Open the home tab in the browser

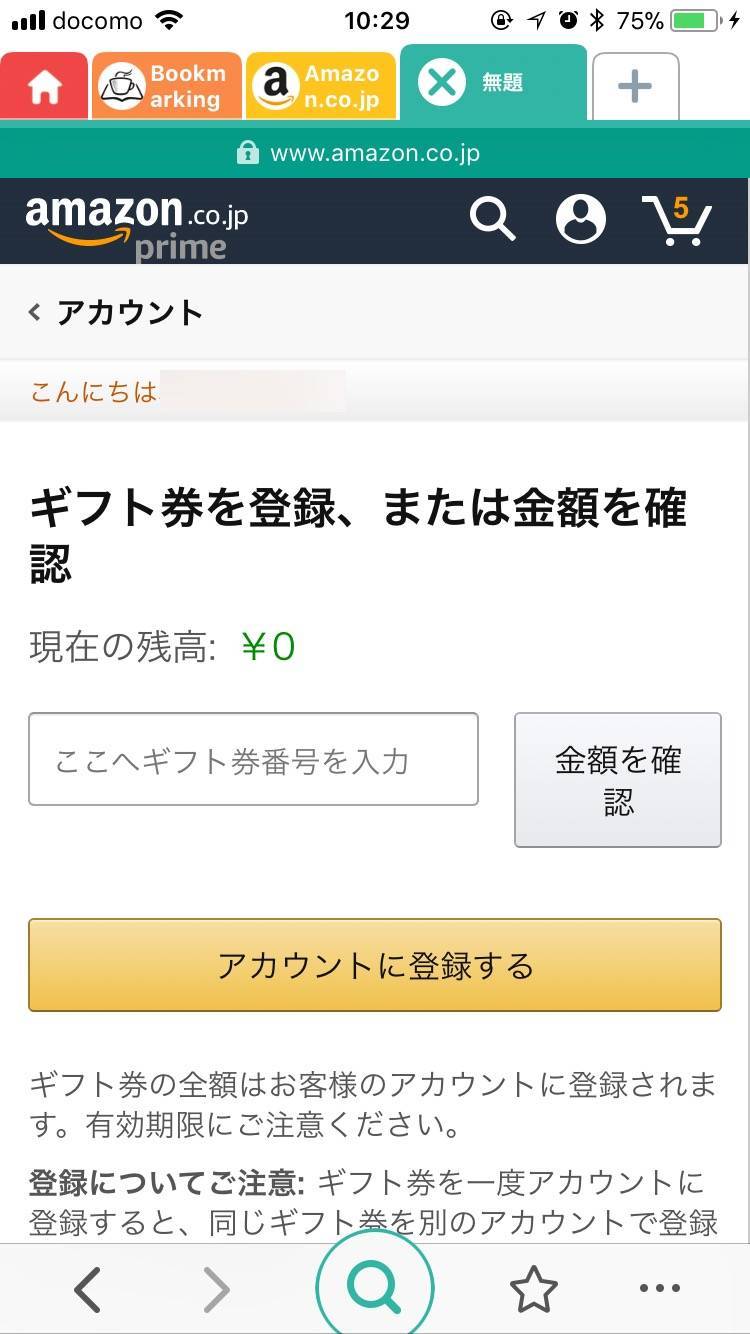click(44, 87)
